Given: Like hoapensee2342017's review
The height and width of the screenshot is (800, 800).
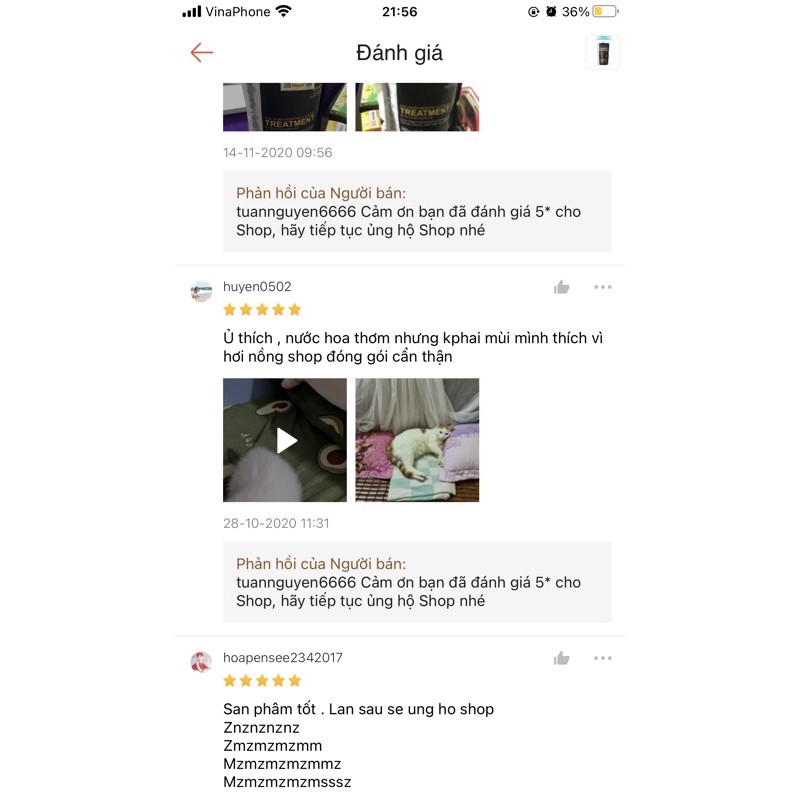Looking at the screenshot, I should point(562,658).
